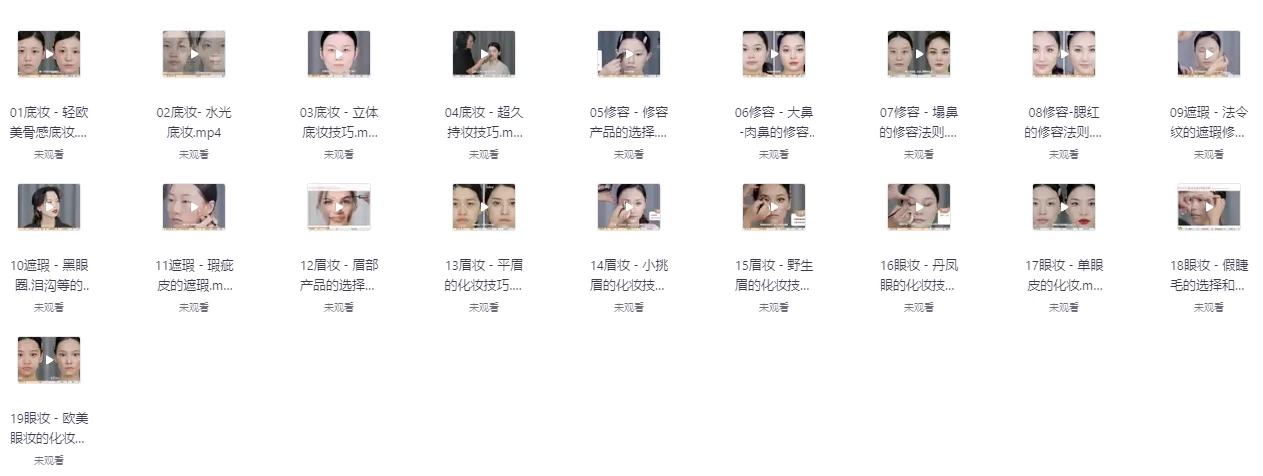Open 13眉妆 - 平眉的化妆技巧
Viewport: 1263px width, 476px height.
click(x=484, y=207)
